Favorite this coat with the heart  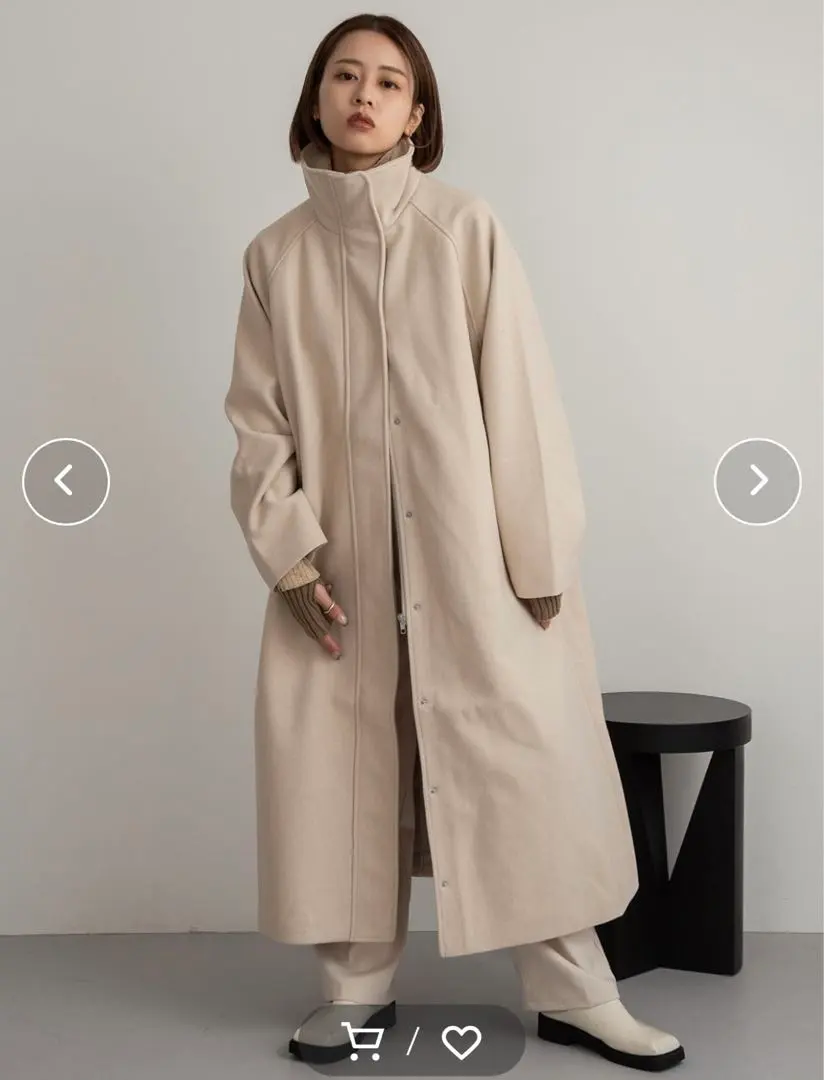coord(461,1042)
